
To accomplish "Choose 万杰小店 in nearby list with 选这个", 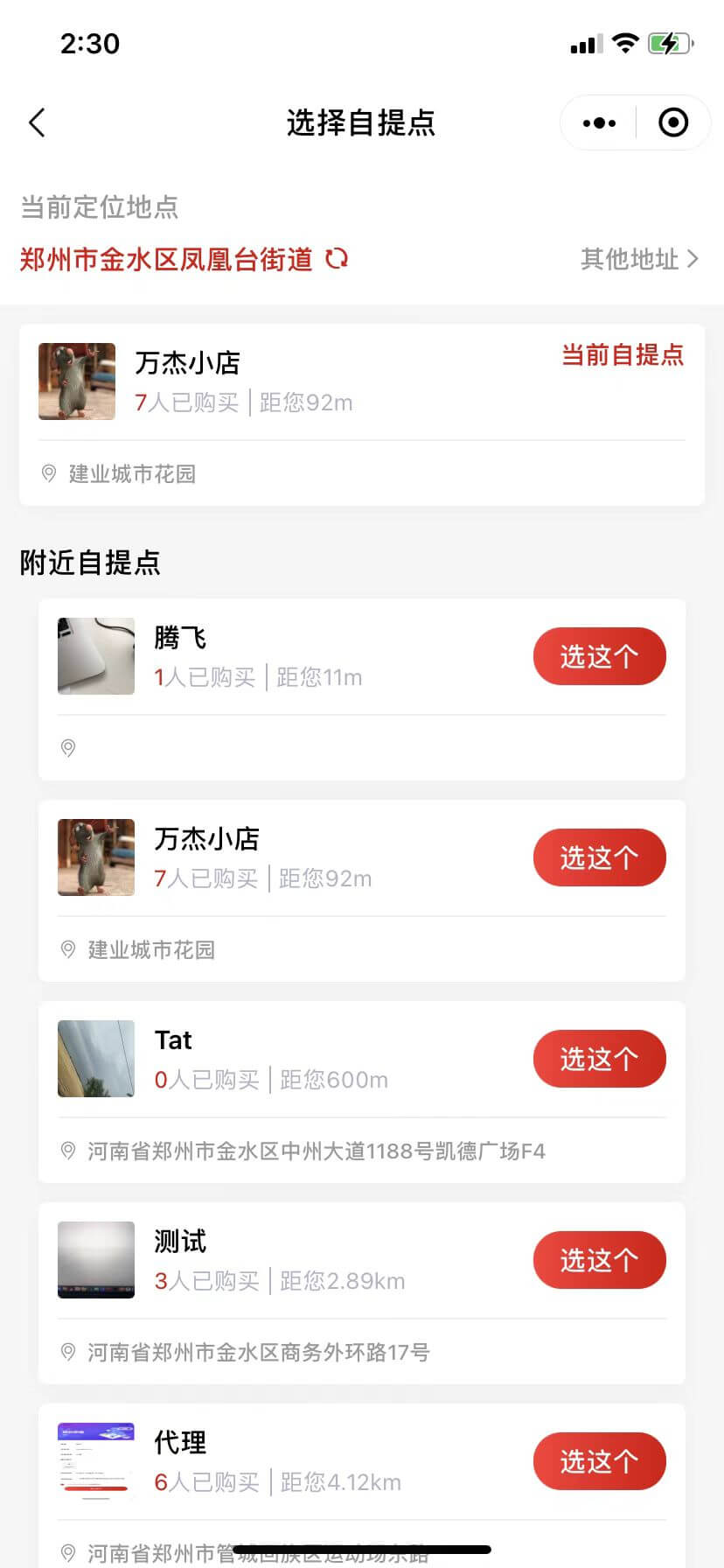I will click(x=599, y=857).
